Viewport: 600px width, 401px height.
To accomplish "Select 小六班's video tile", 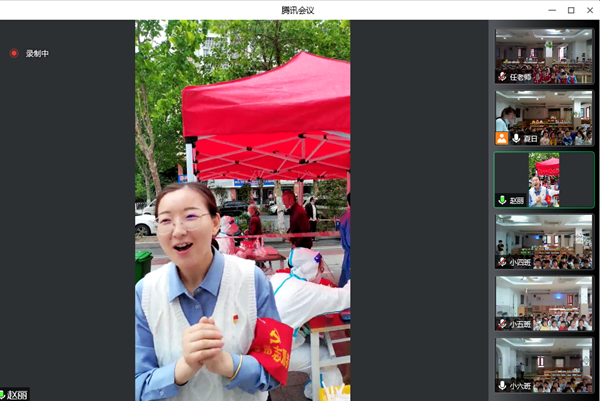I will (544, 365).
